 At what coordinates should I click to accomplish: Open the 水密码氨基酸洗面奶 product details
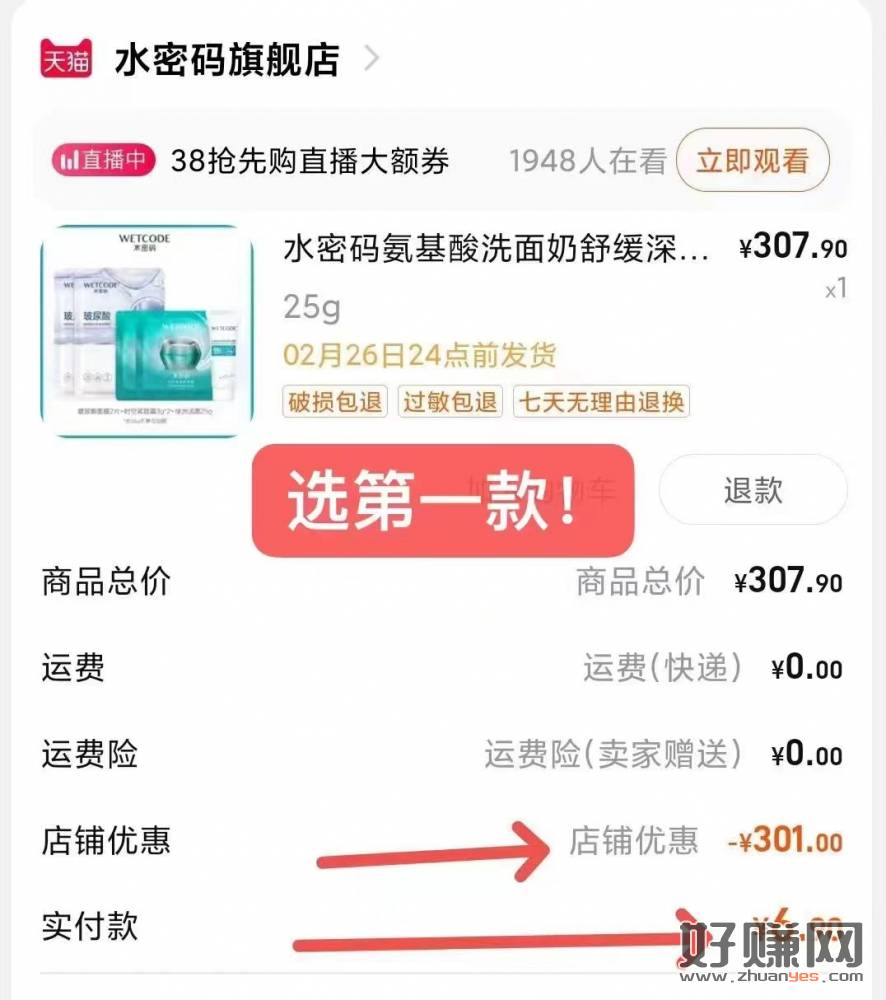tap(497, 248)
